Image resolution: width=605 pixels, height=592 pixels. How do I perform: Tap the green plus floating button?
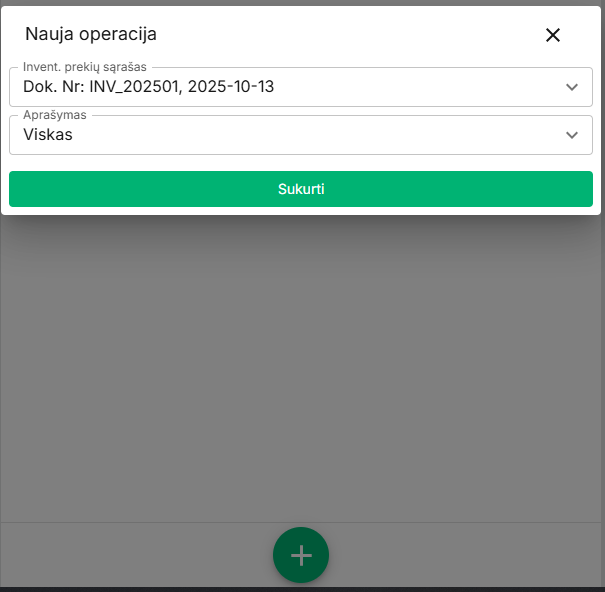coord(301,555)
